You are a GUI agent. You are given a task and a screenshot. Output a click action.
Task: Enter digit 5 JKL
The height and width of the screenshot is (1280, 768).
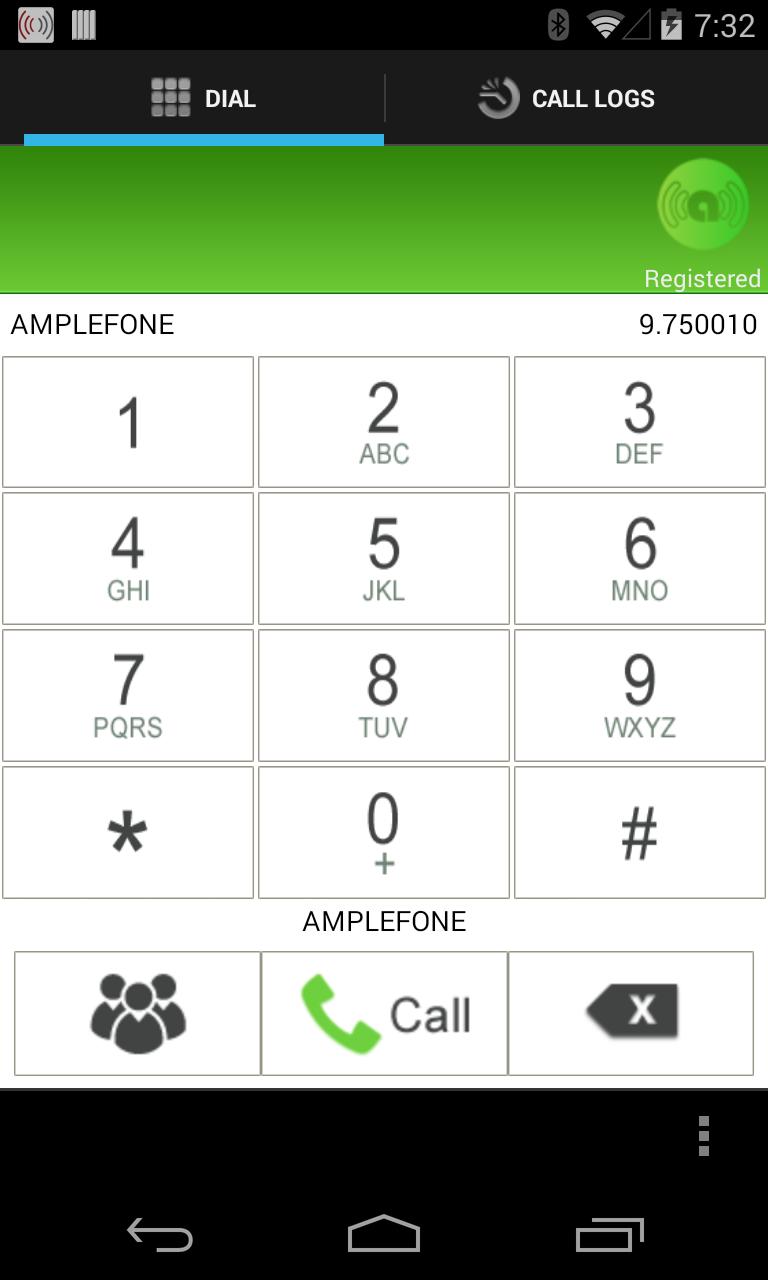(384, 558)
